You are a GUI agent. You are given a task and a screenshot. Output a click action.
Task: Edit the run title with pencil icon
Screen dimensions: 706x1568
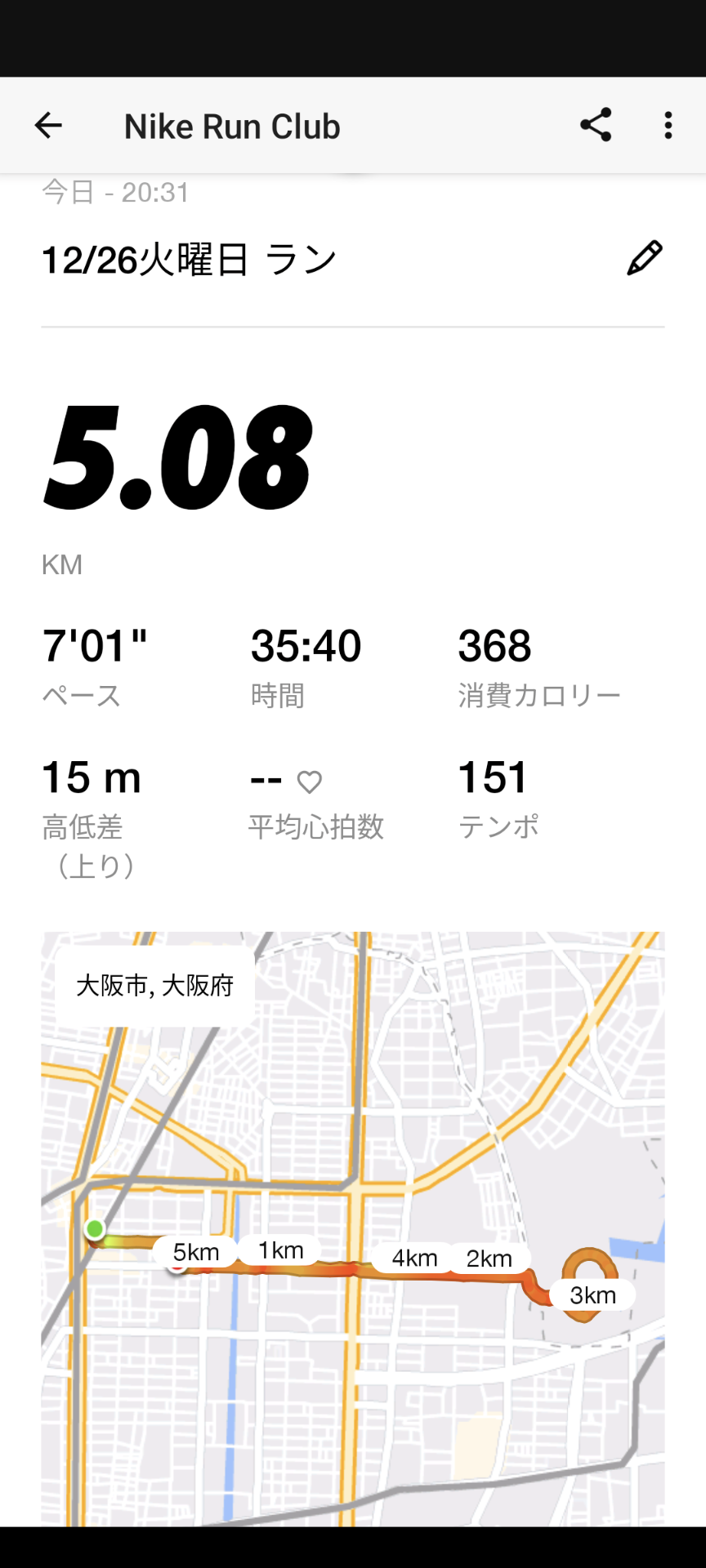(x=645, y=259)
